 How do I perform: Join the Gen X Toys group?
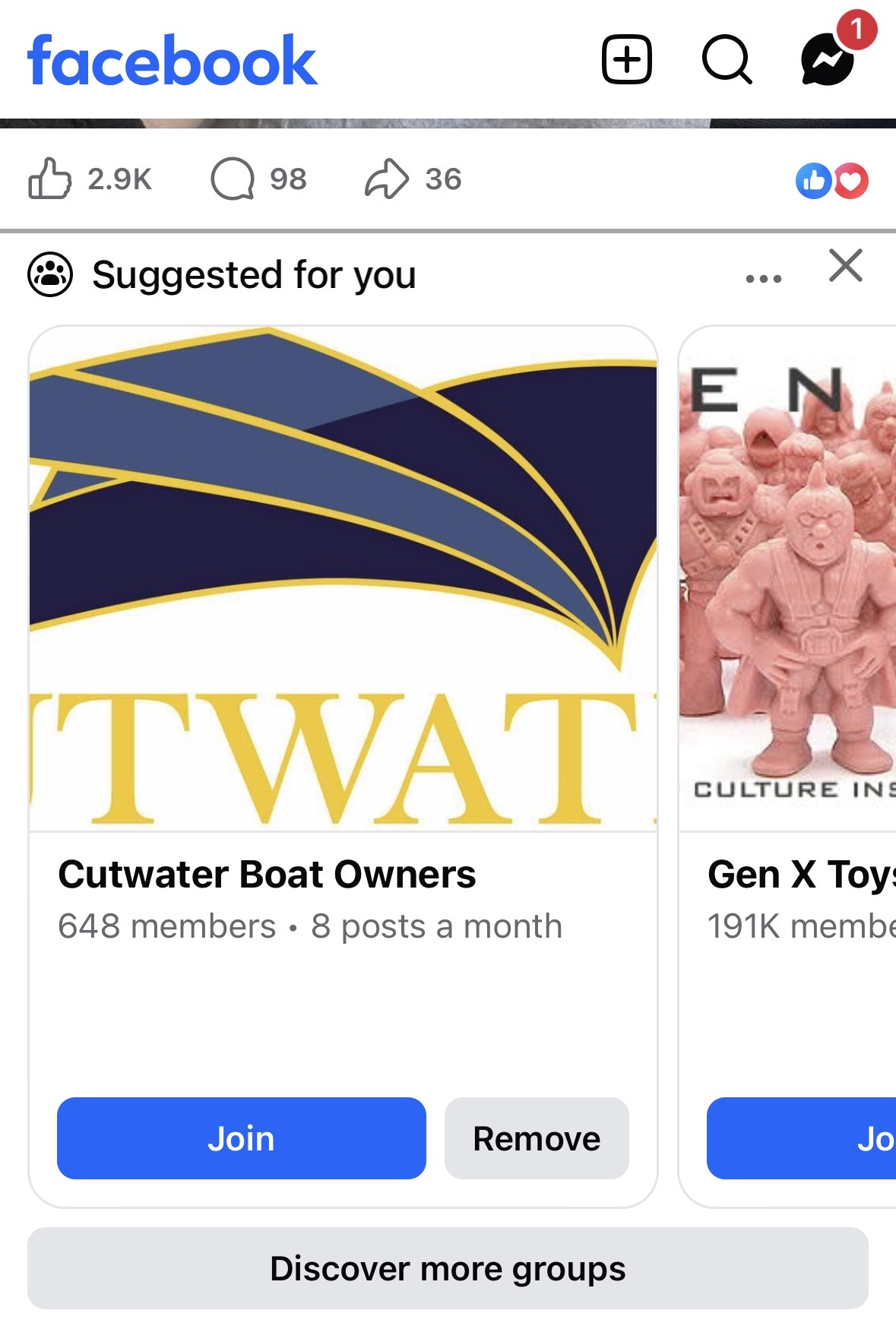click(x=801, y=1138)
